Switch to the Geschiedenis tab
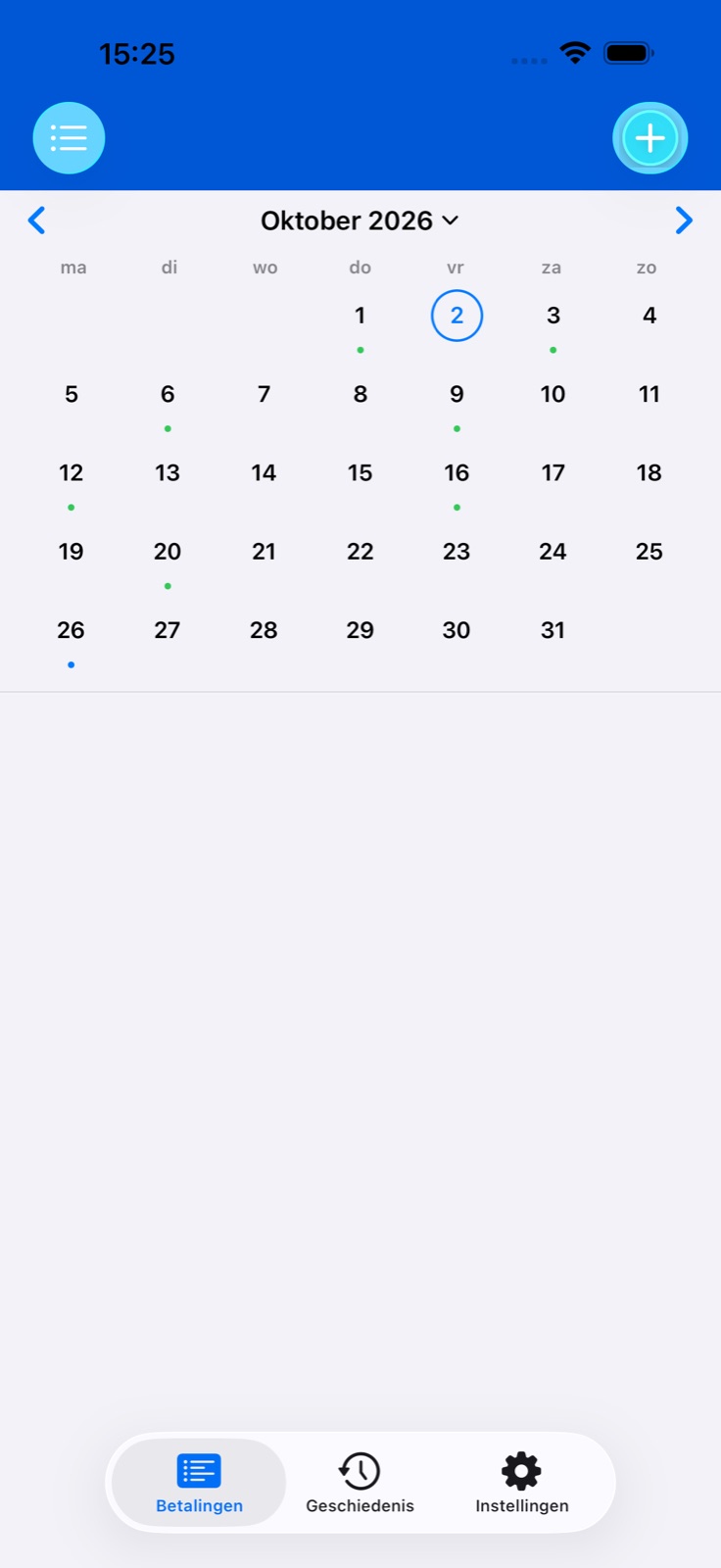 360,1483
